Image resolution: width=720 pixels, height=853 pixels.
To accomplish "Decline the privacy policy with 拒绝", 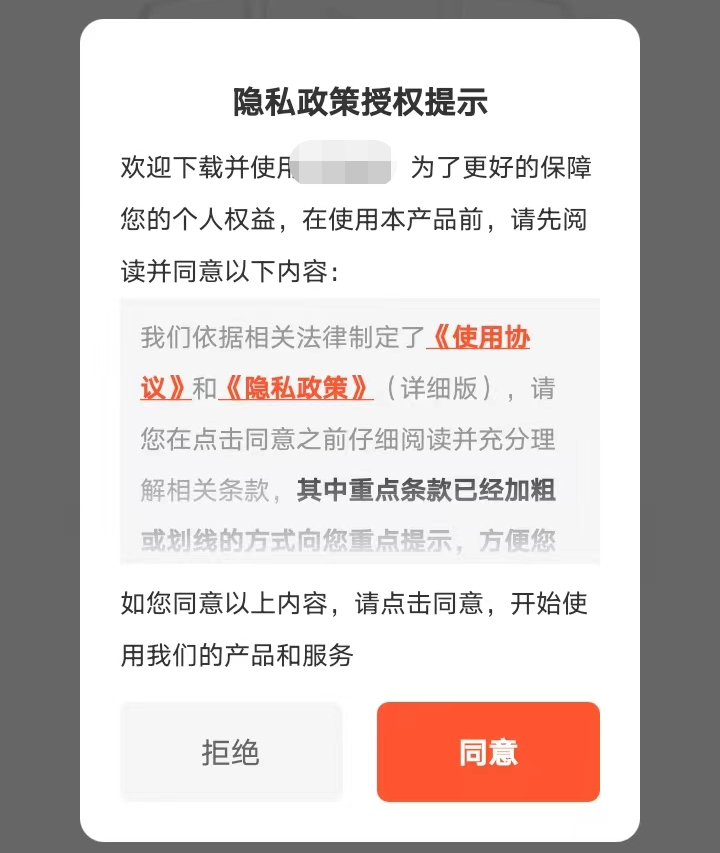I will pos(231,752).
